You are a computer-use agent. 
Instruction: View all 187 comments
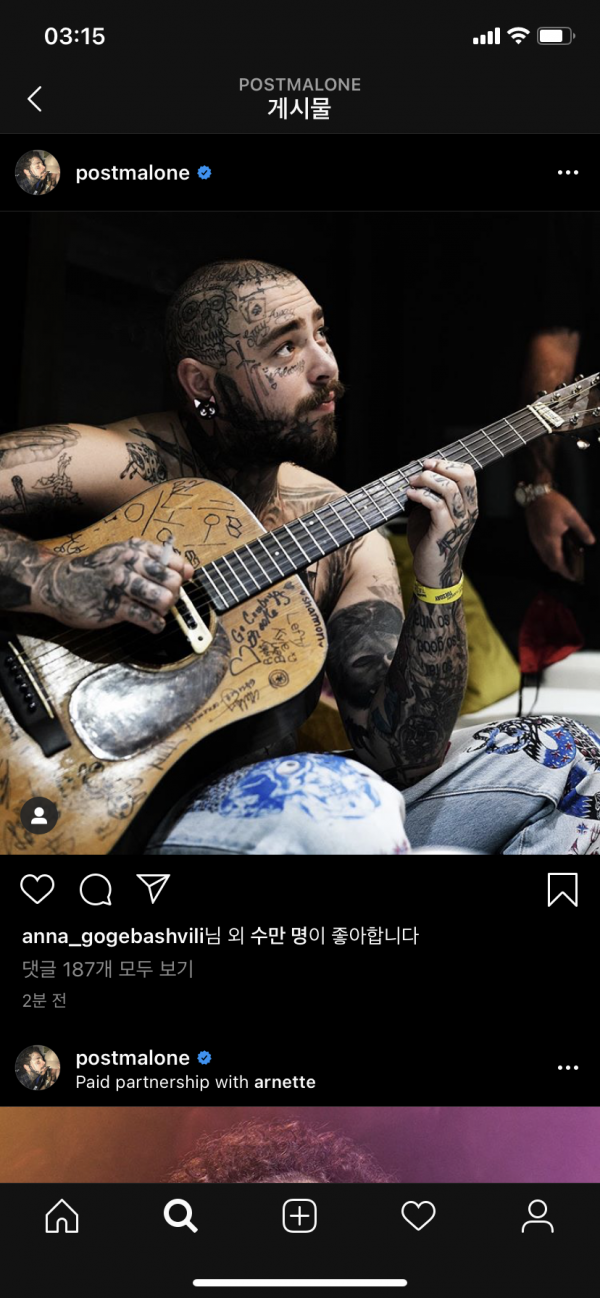pos(108,968)
